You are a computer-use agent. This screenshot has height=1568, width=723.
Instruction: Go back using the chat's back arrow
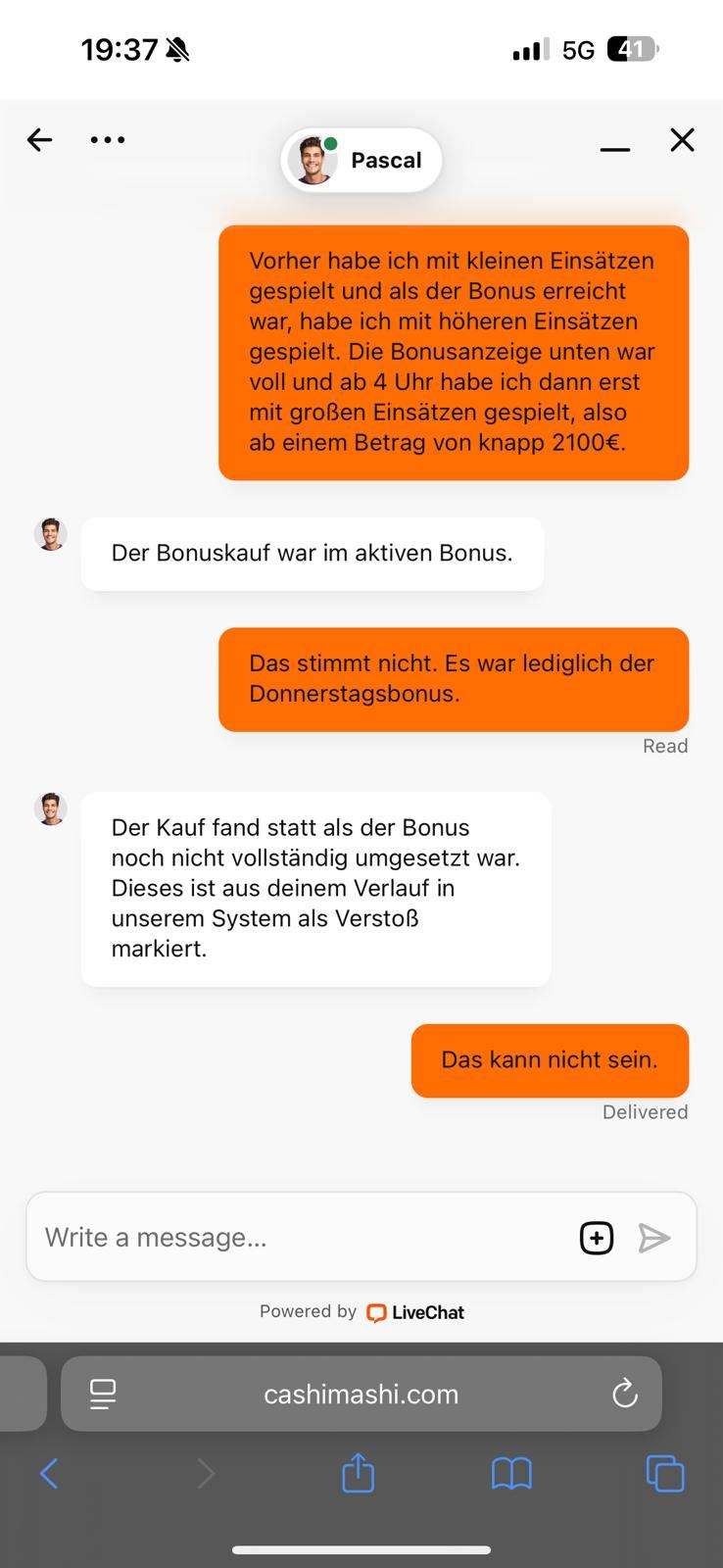39,140
